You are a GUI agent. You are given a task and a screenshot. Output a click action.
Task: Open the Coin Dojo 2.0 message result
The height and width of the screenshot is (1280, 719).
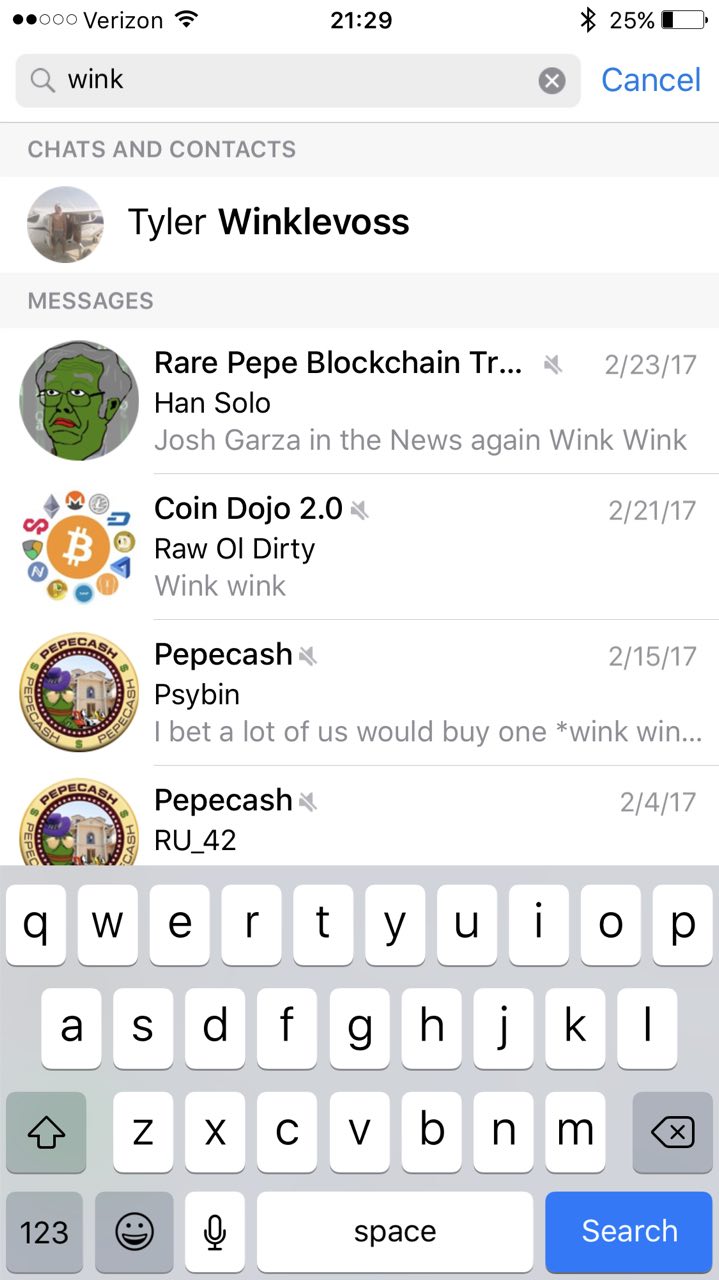pos(360,547)
